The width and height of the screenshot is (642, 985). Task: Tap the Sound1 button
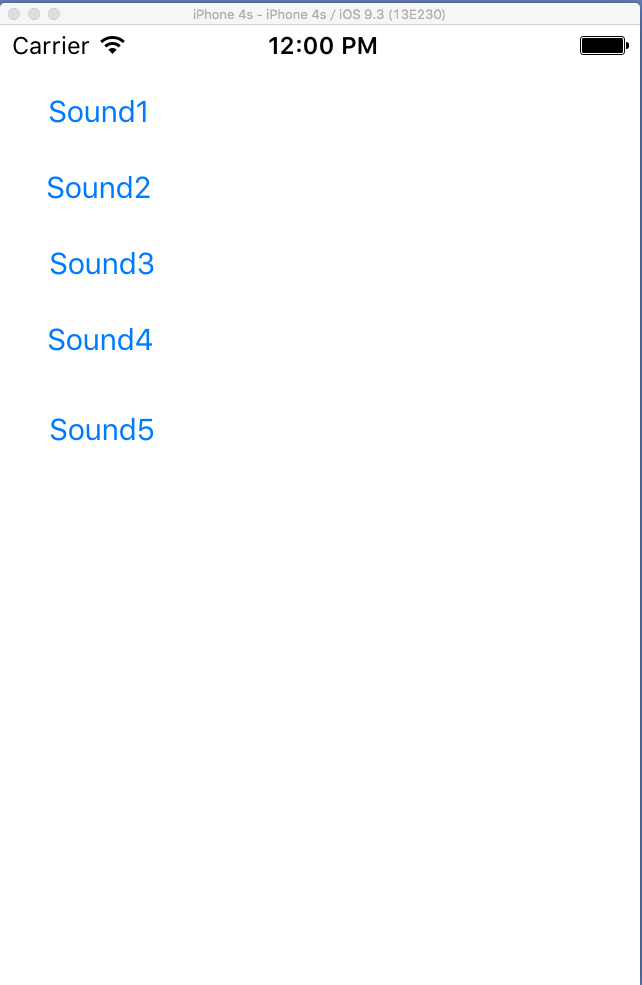coord(99,112)
